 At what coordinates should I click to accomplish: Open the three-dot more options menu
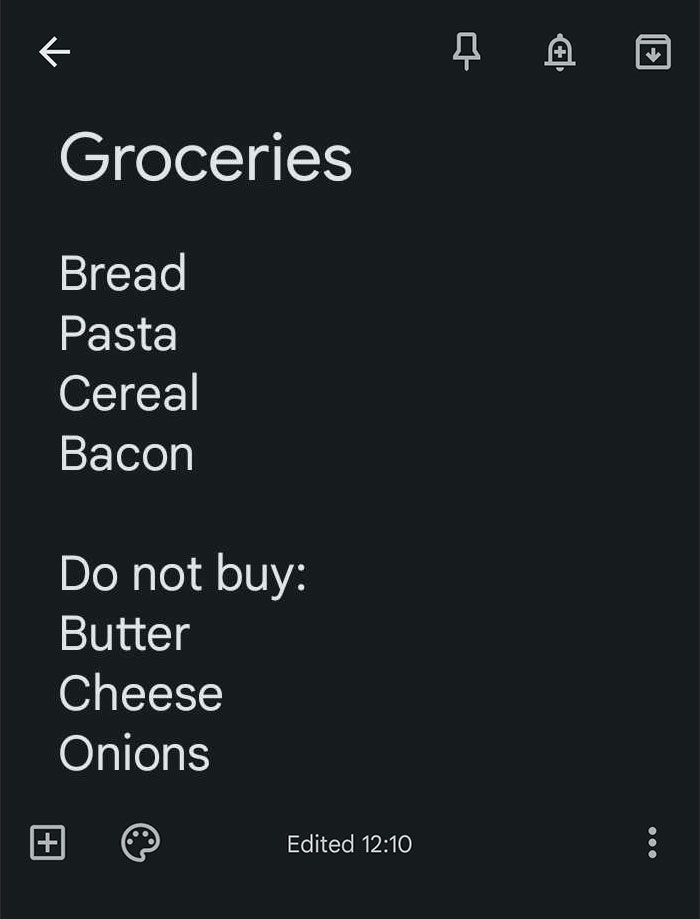click(x=652, y=843)
